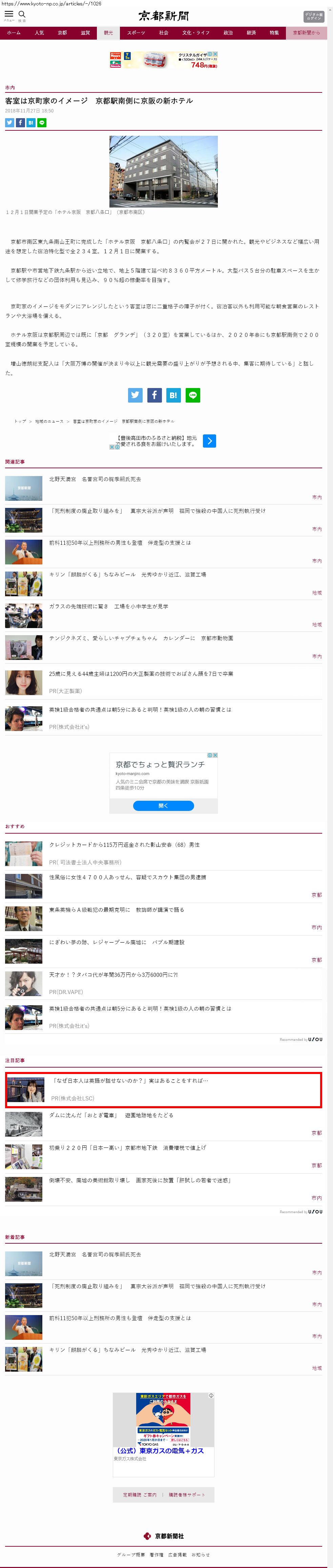
Task: Open the hamburger menu
Action: [8, 15]
